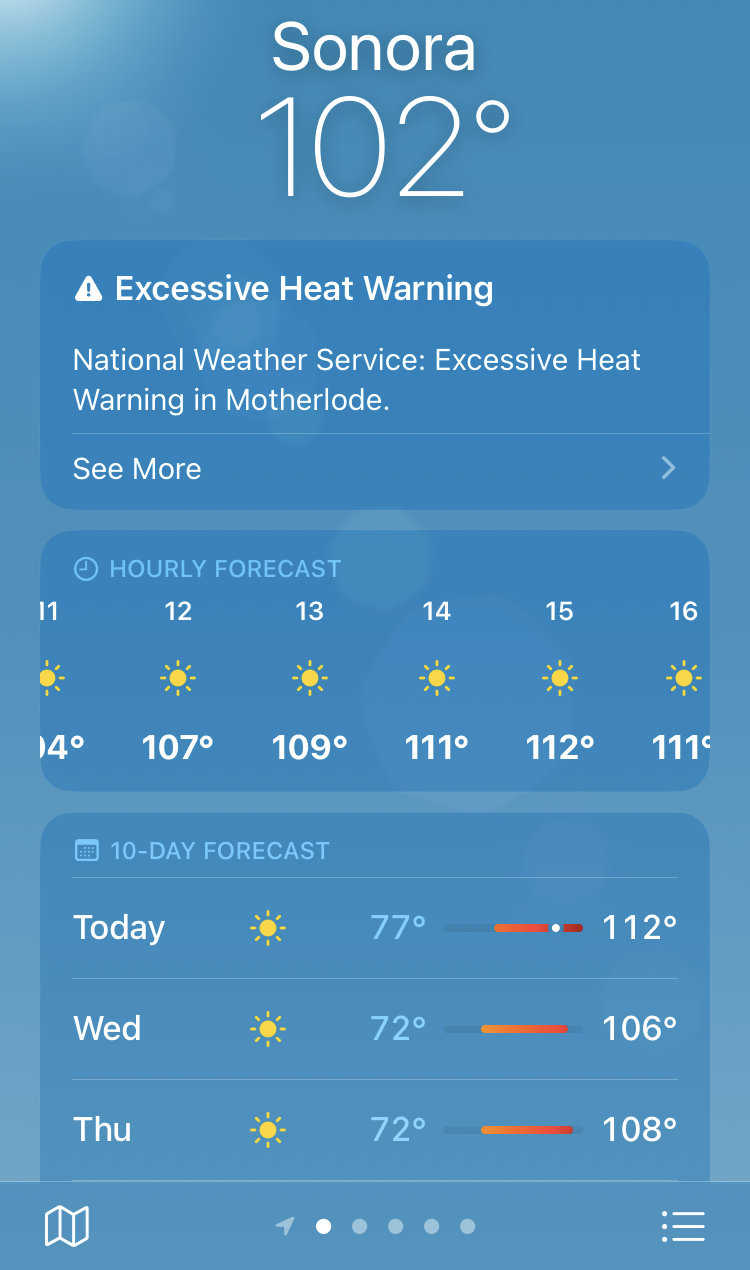
Task: Open the hourly forecast card
Action: (x=375, y=661)
